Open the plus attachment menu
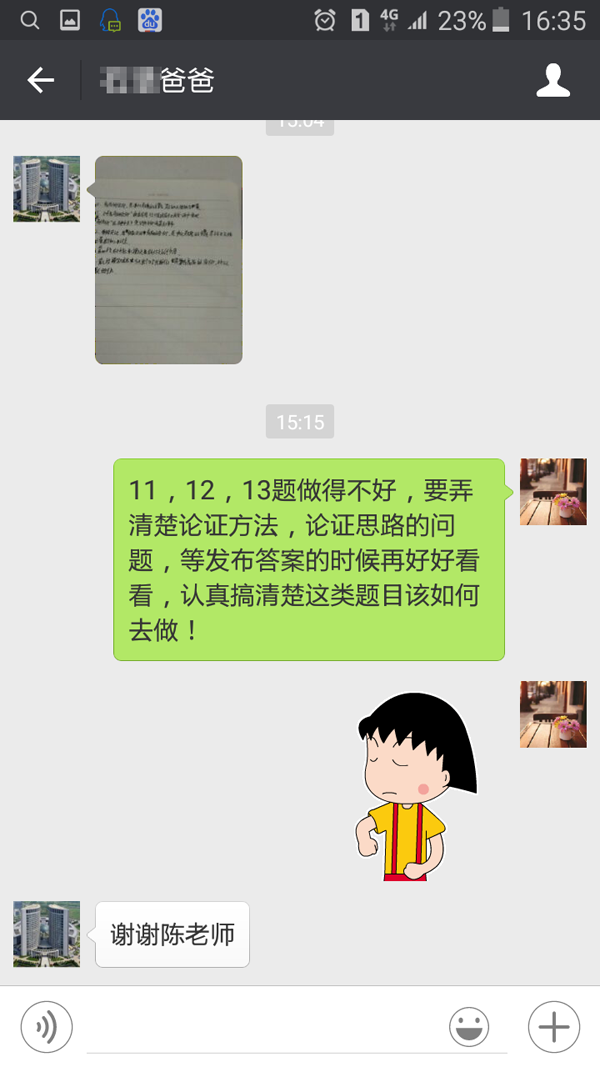Screen dimensions: 600x1067 click(x=554, y=1027)
